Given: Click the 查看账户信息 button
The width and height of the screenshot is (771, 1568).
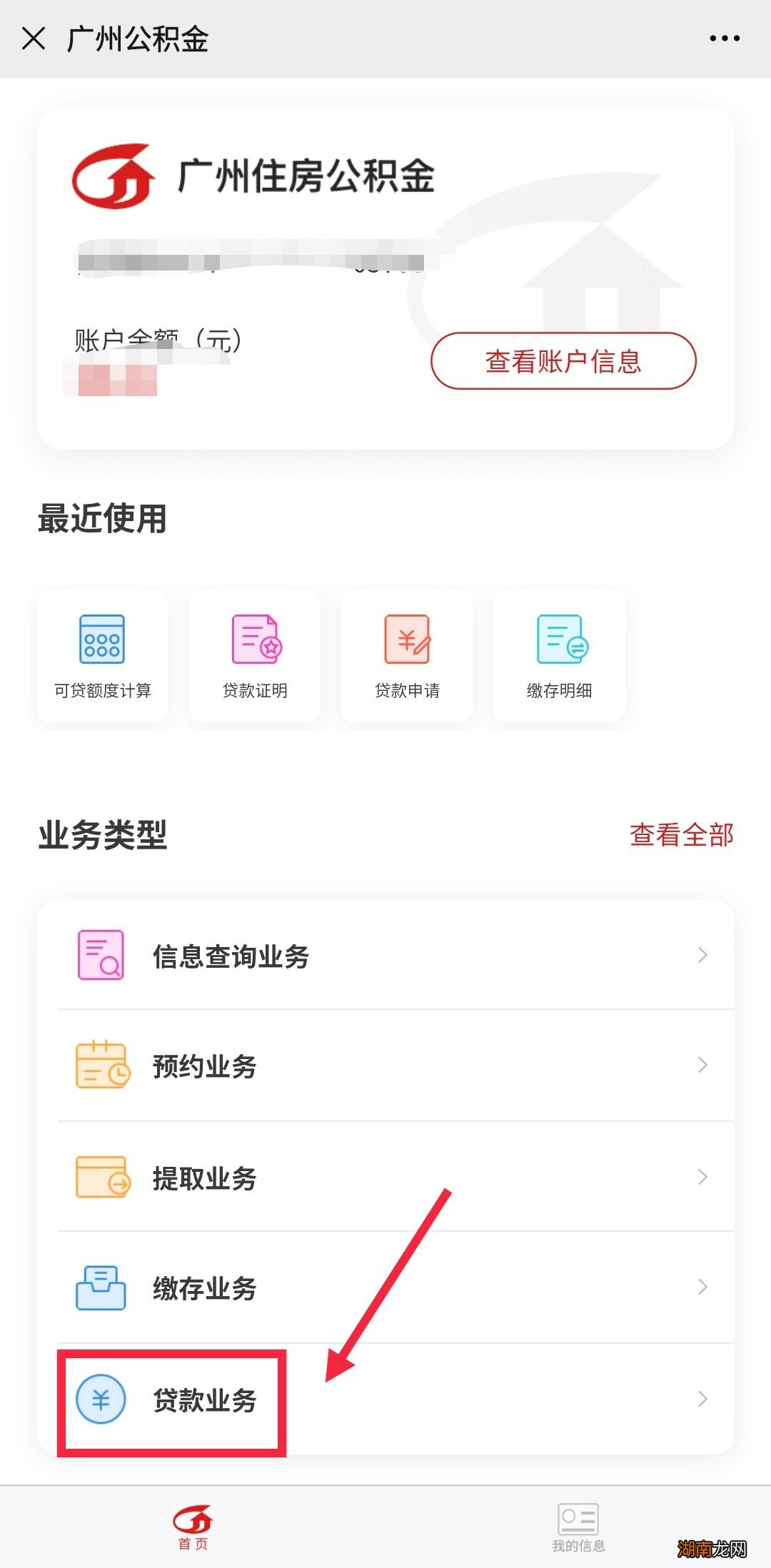Looking at the screenshot, I should [563, 363].
